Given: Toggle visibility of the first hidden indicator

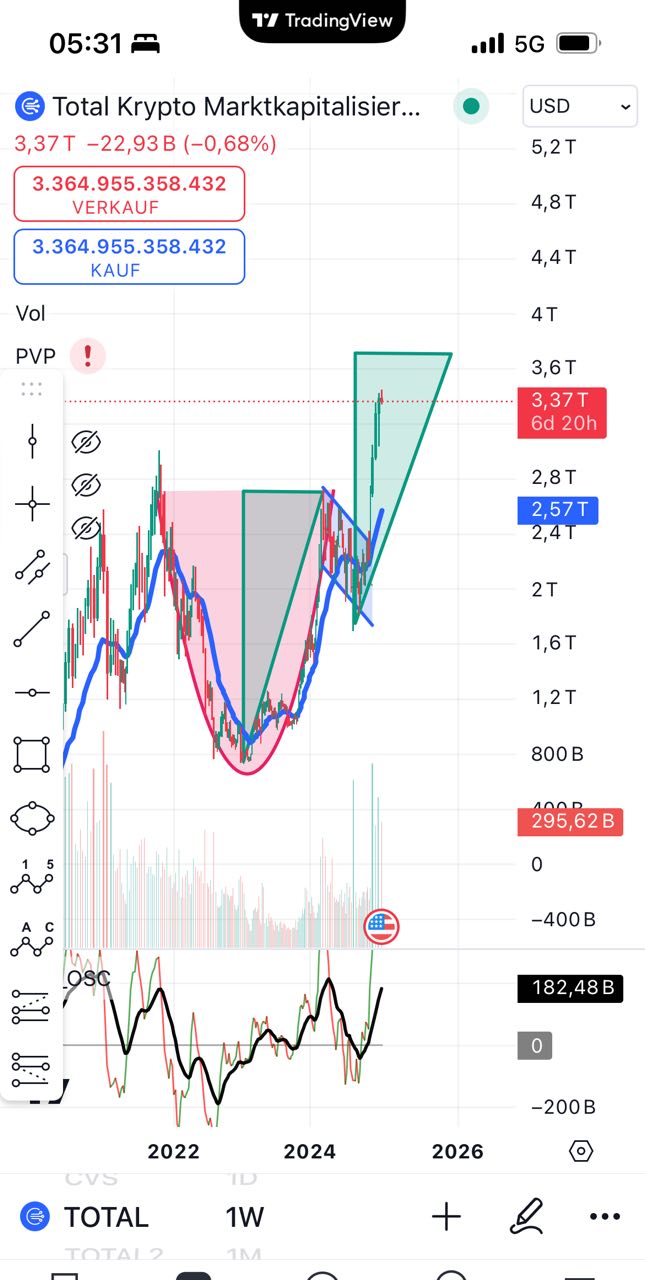Looking at the screenshot, I should 88,441.
